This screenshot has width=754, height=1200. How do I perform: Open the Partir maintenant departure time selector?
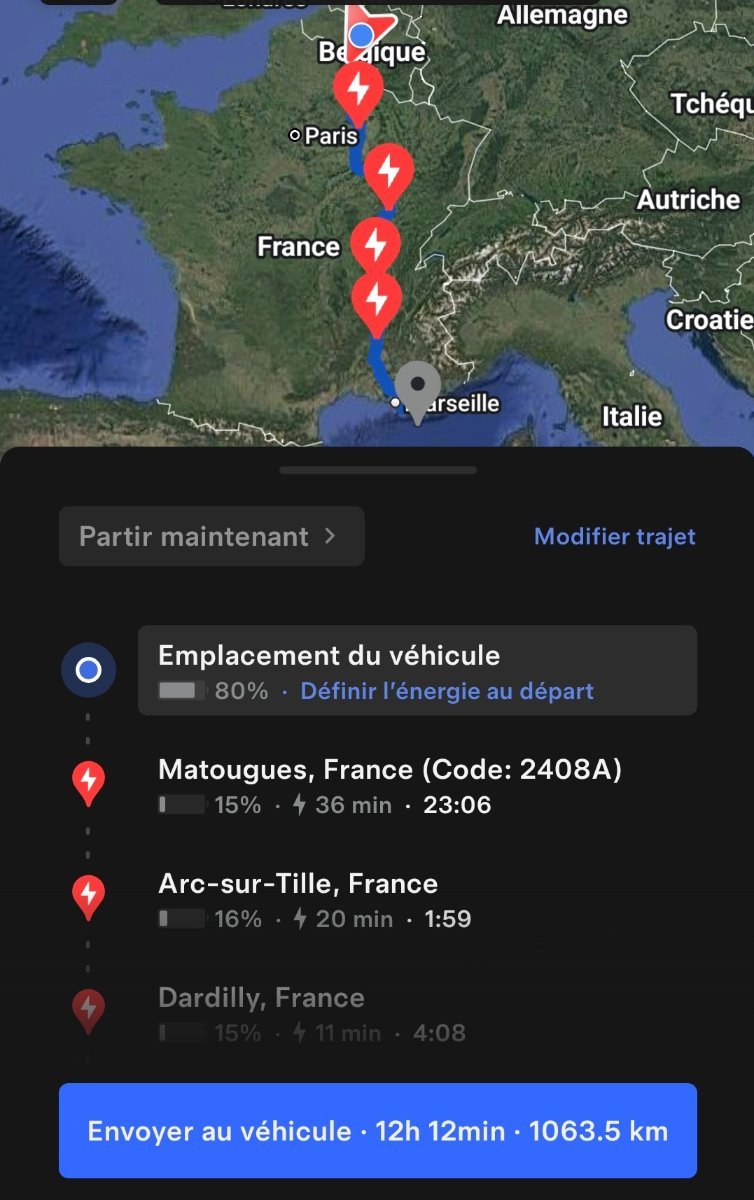pyautogui.click(x=211, y=537)
